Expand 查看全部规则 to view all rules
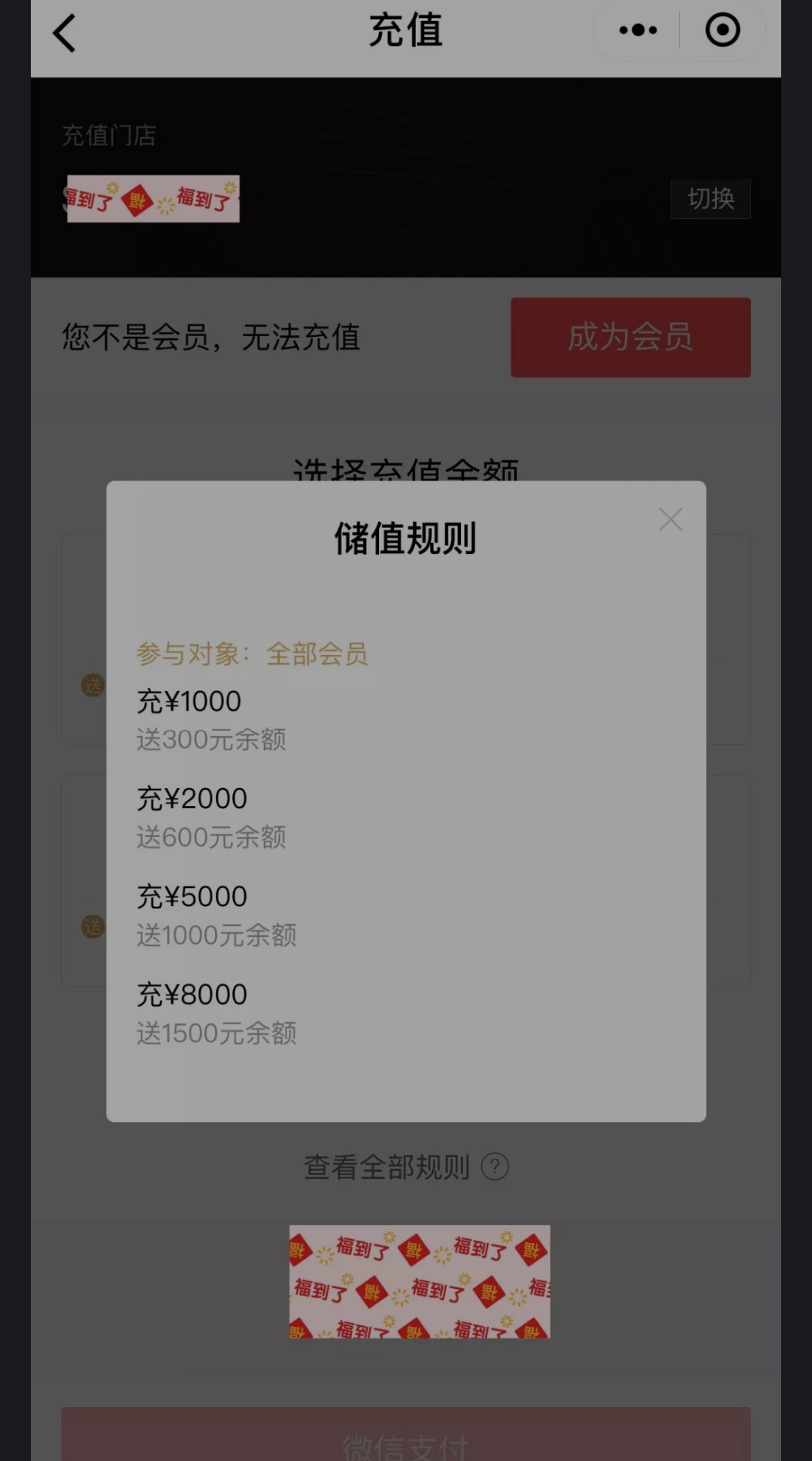 [385, 1166]
